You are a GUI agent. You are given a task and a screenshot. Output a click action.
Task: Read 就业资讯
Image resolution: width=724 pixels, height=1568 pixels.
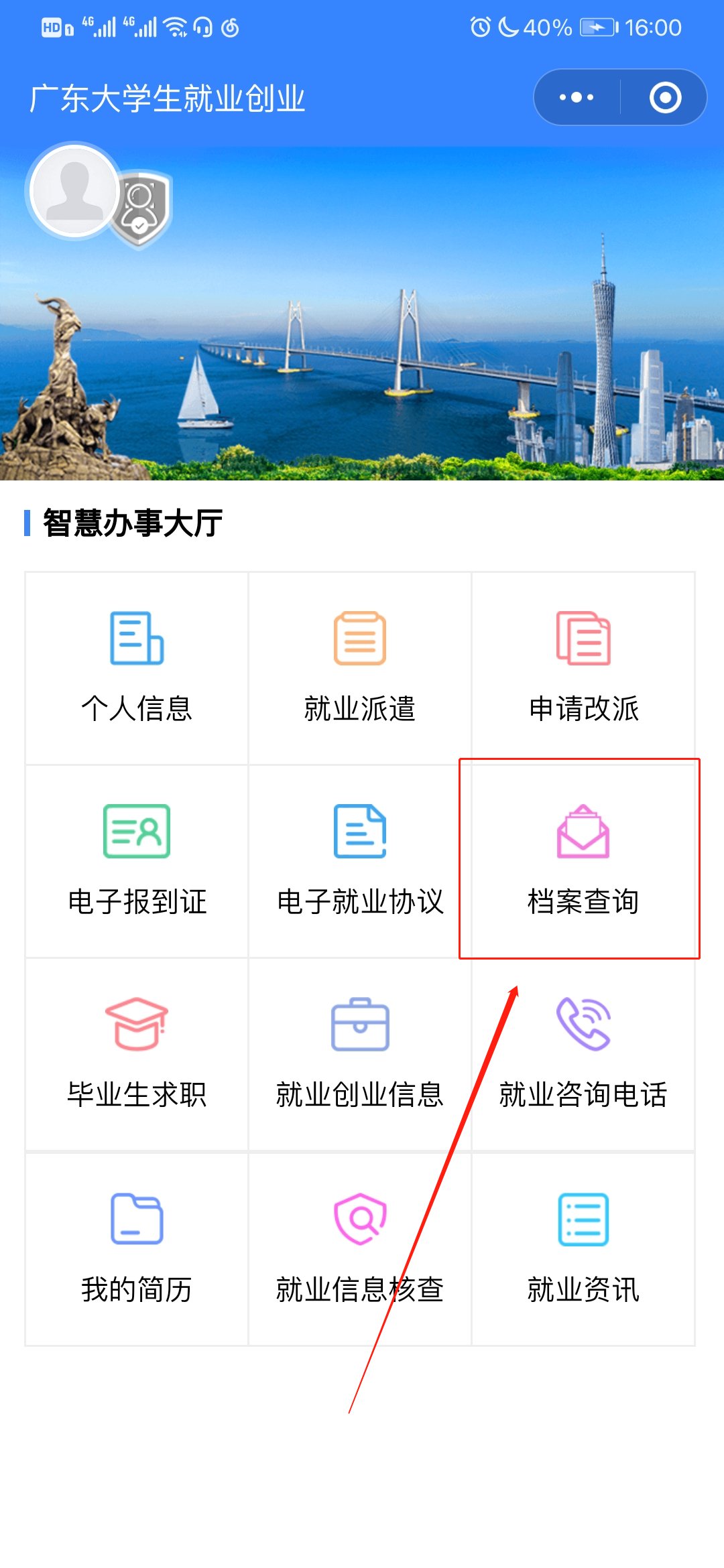[583, 1248]
